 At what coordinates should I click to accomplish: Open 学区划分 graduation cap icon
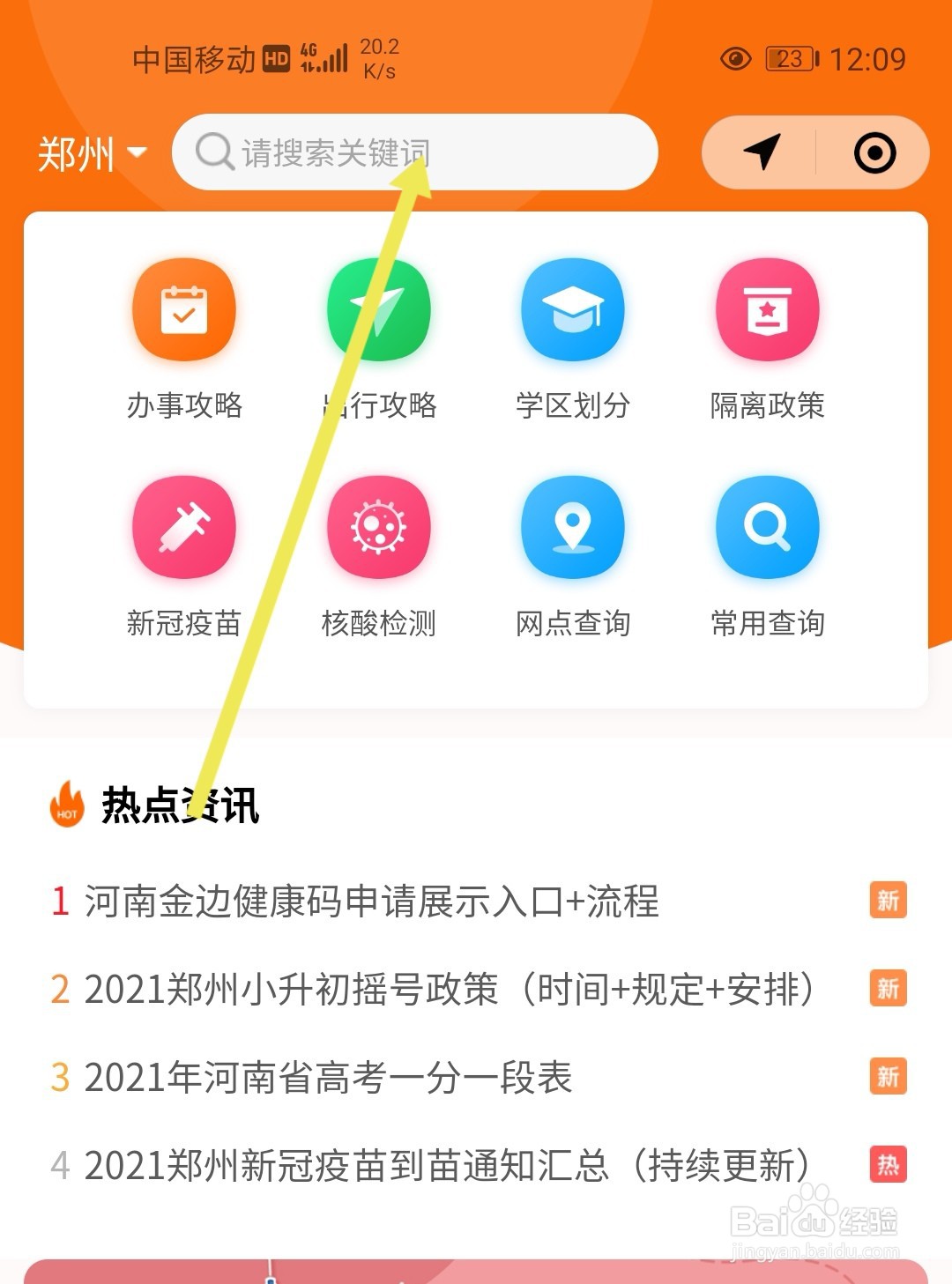pyautogui.click(x=572, y=310)
